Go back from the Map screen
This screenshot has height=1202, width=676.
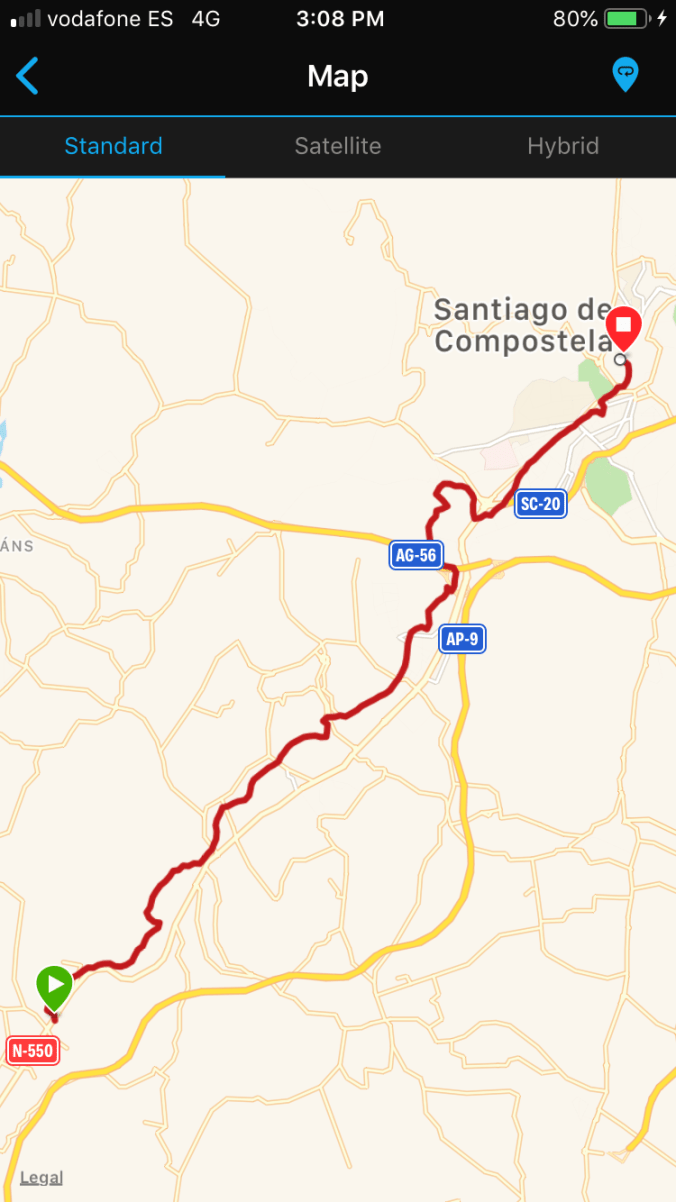click(x=28, y=76)
